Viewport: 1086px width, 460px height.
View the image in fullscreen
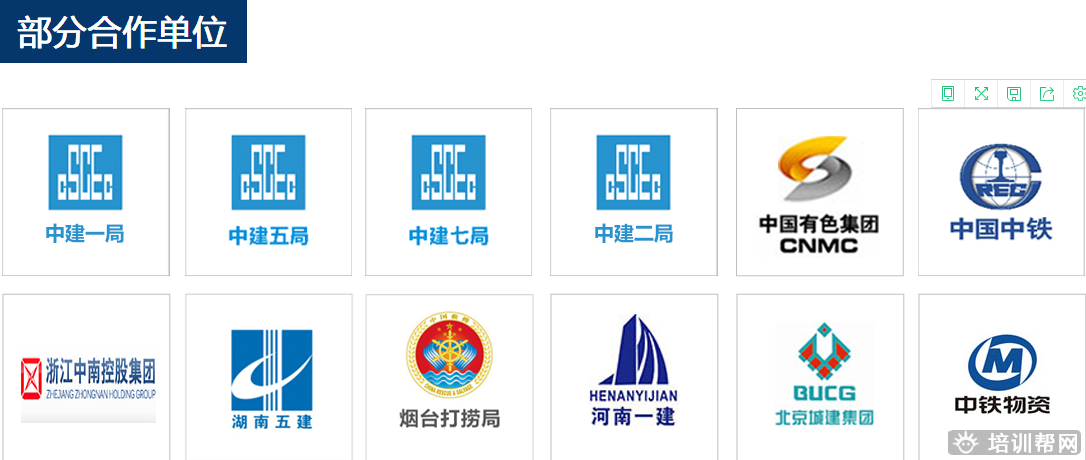tap(981, 94)
